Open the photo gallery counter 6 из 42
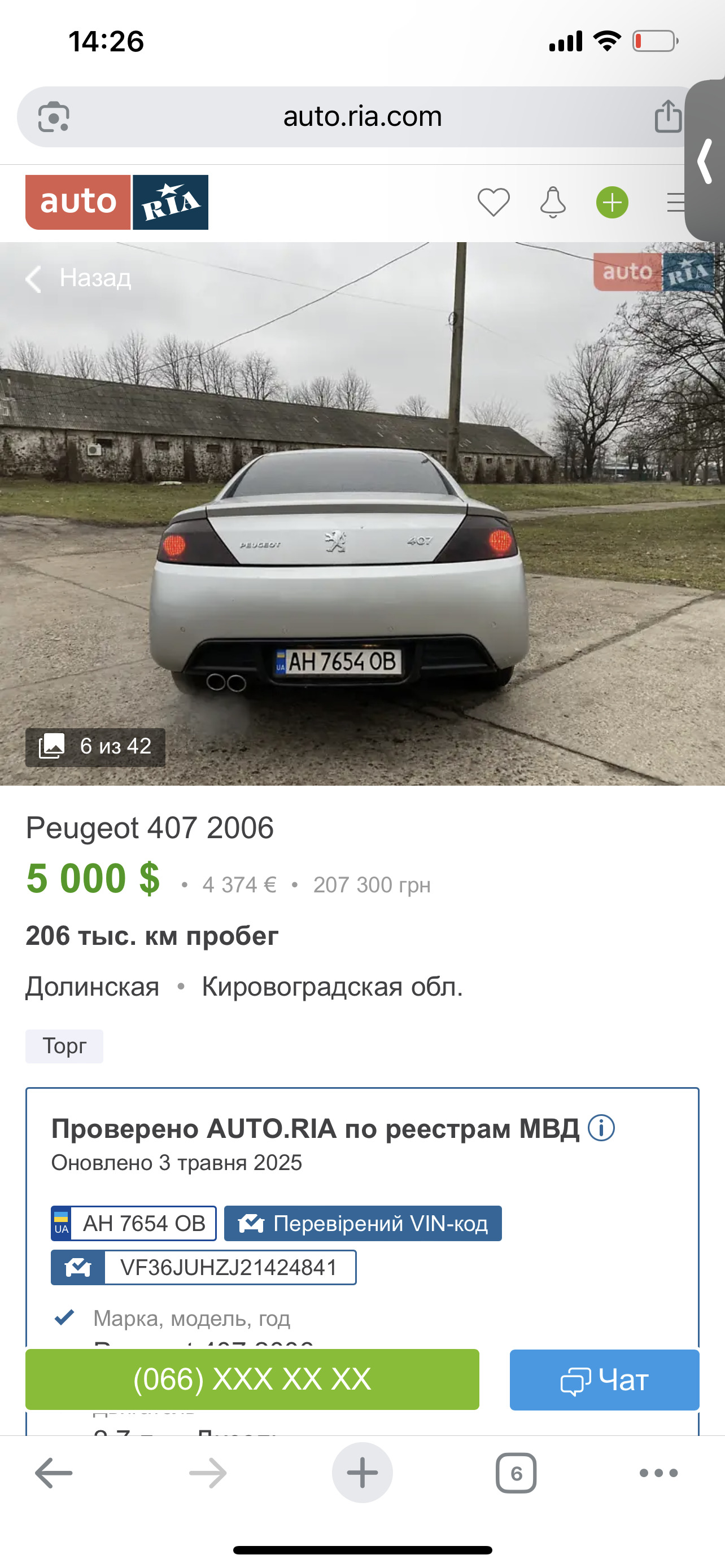The width and height of the screenshot is (725, 1568). pyautogui.click(x=95, y=746)
